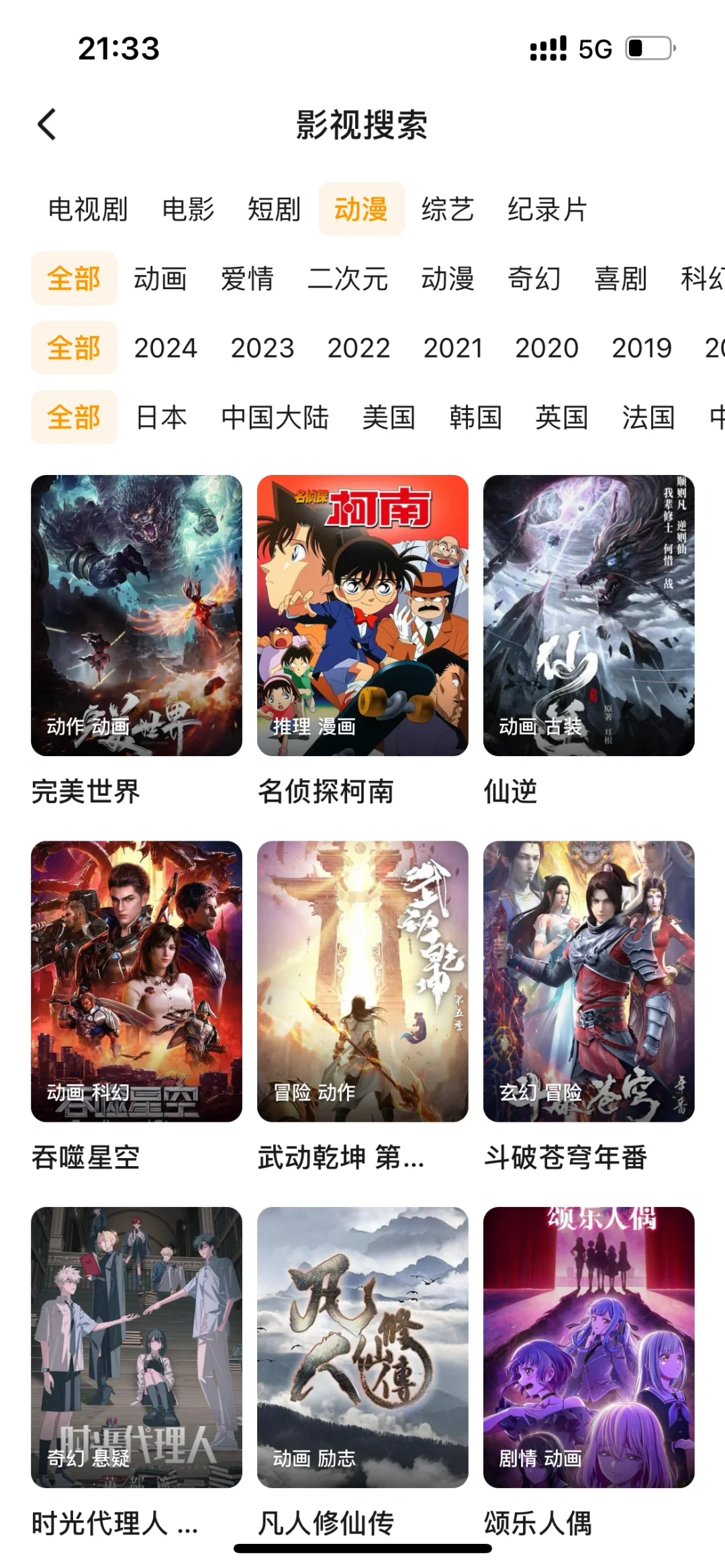Select the 综艺 tab
Screen dimensions: 725x1568
[x=448, y=209]
